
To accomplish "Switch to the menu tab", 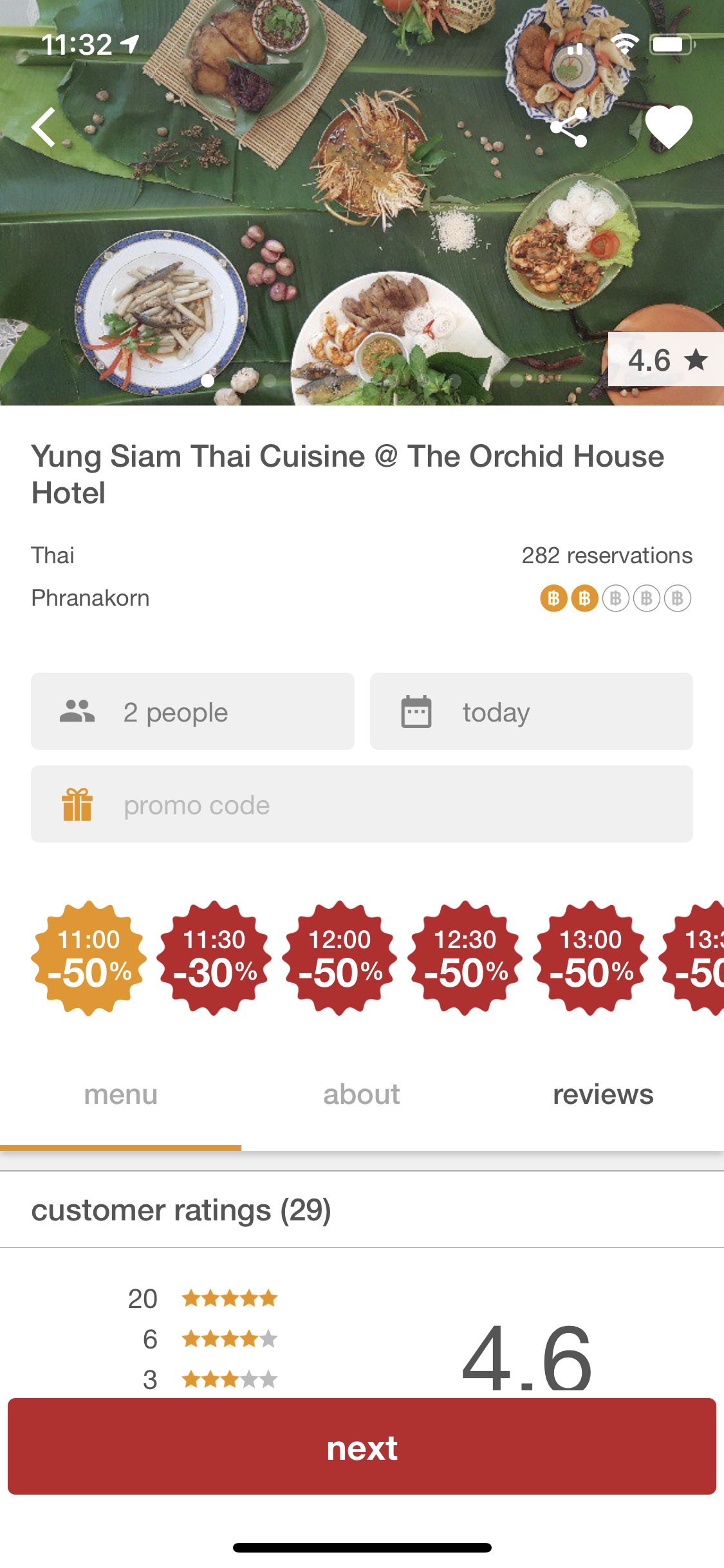I will coord(120,1094).
